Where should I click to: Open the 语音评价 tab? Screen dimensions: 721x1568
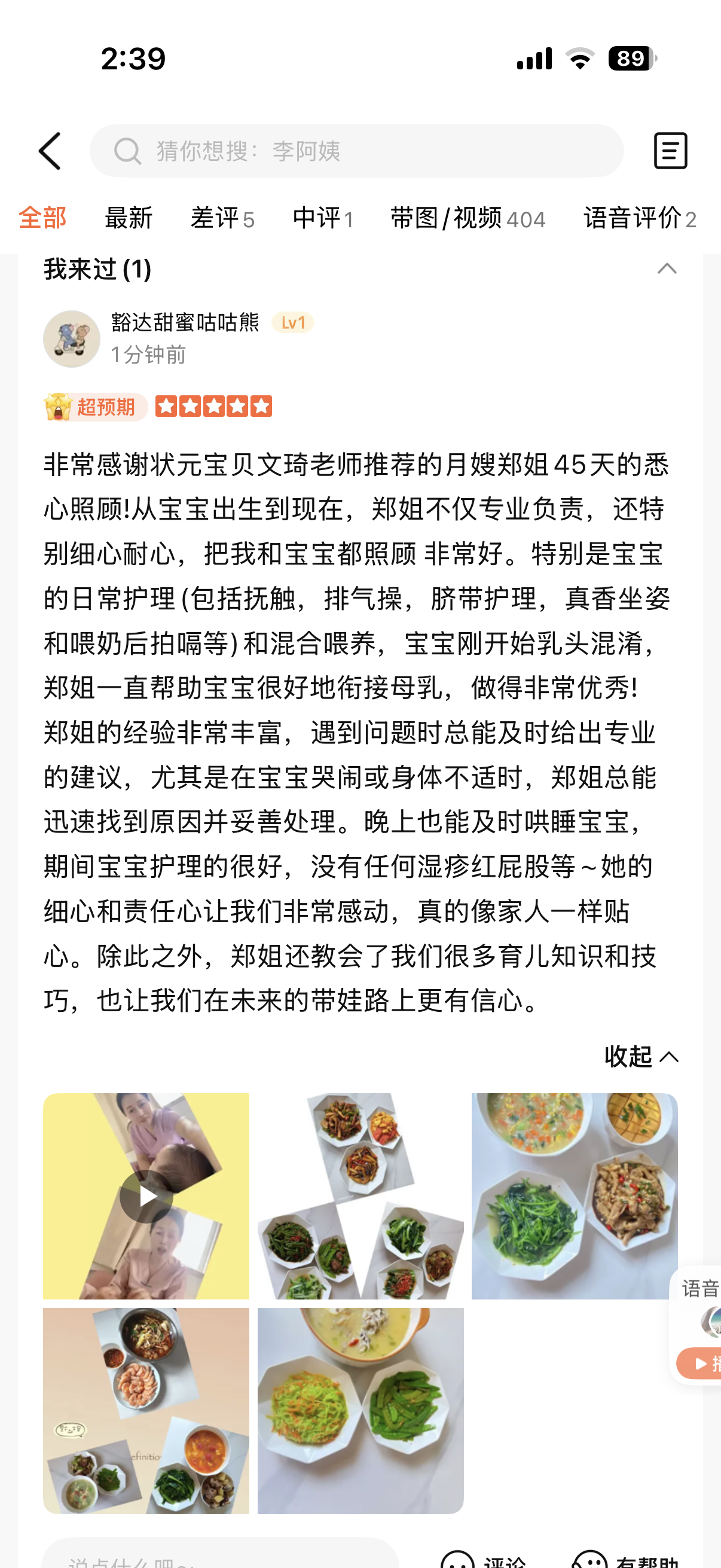pos(640,218)
